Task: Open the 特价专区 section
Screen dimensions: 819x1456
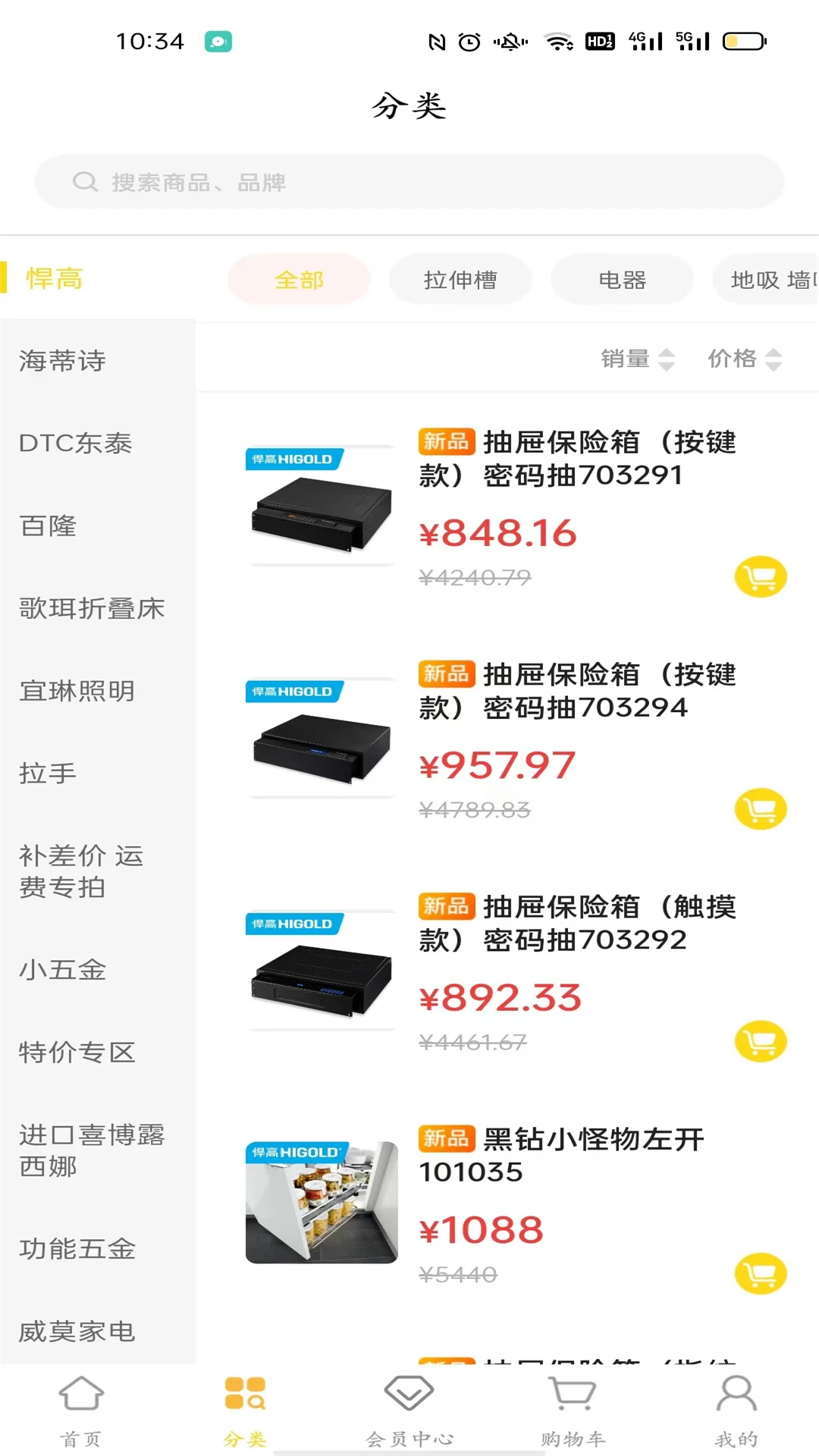Action: tap(77, 1052)
